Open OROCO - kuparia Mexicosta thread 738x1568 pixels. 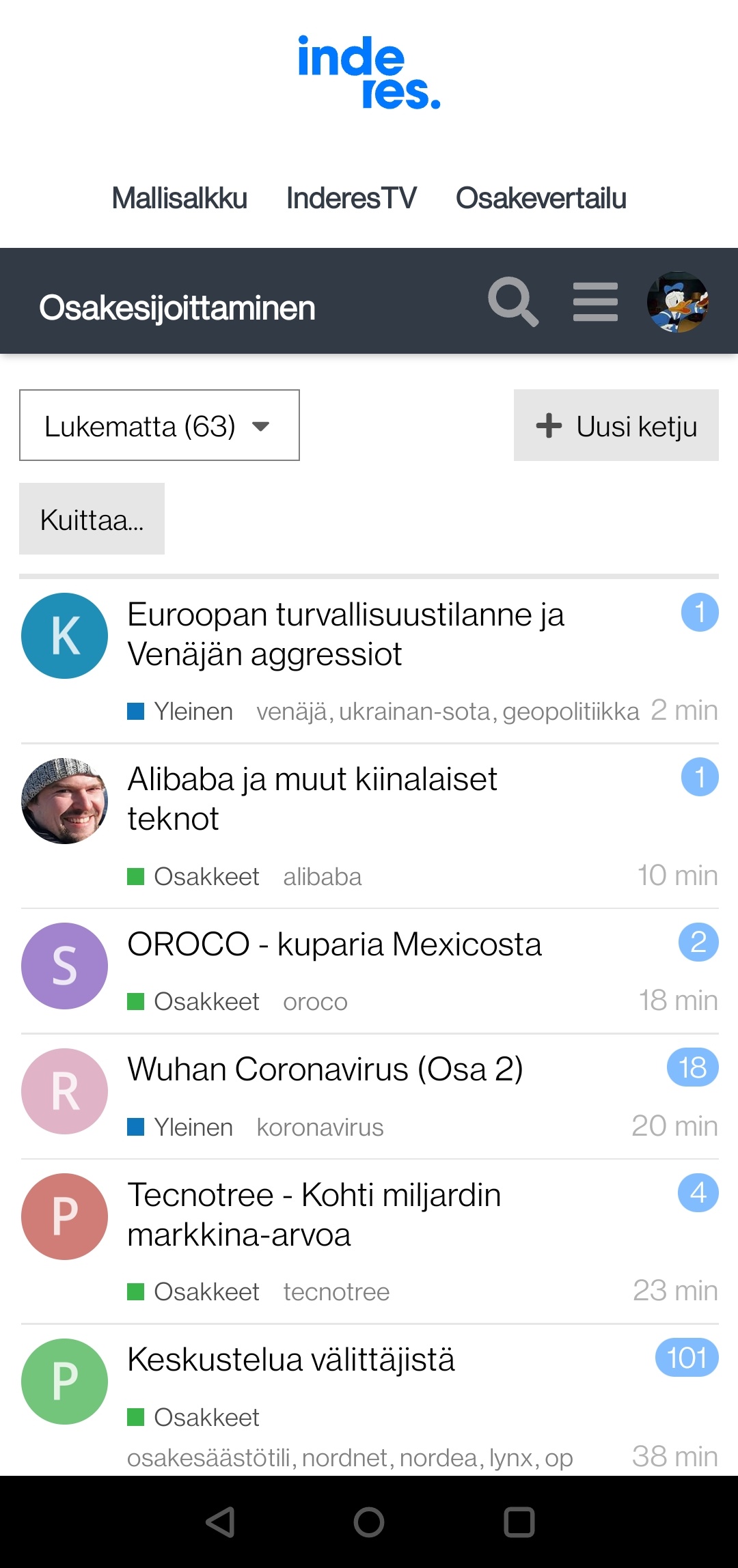tap(334, 944)
